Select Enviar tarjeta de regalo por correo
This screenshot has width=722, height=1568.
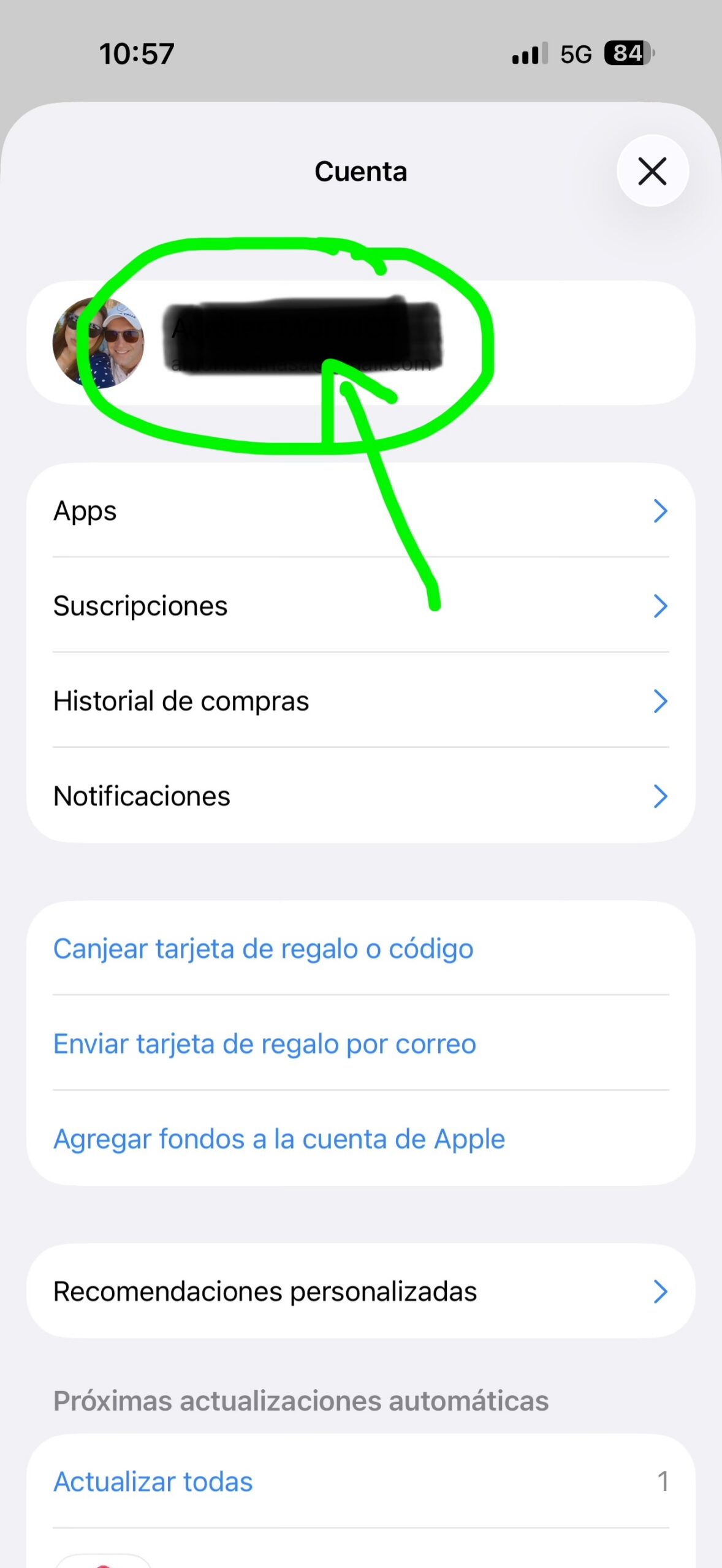[x=265, y=1044]
